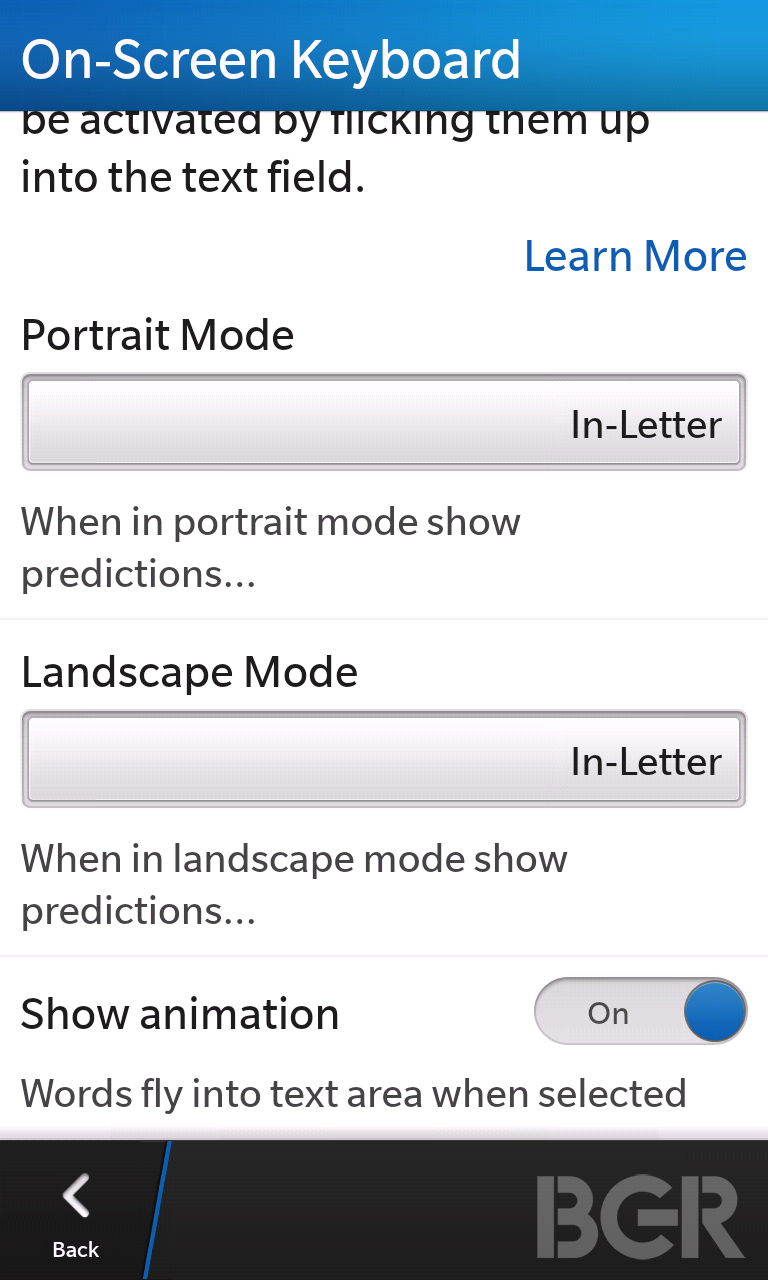Open the Landscape Mode dropdown
The image size is (768, 1280).
pos(384,759)
